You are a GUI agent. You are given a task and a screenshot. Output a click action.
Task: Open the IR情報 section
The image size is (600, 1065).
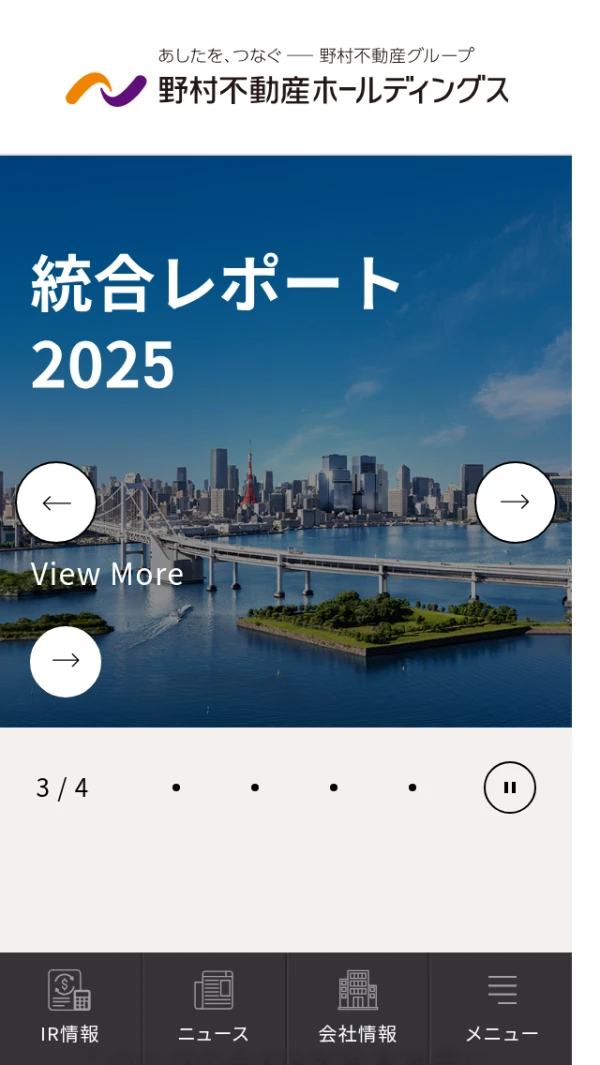[x=71, y=1008]
